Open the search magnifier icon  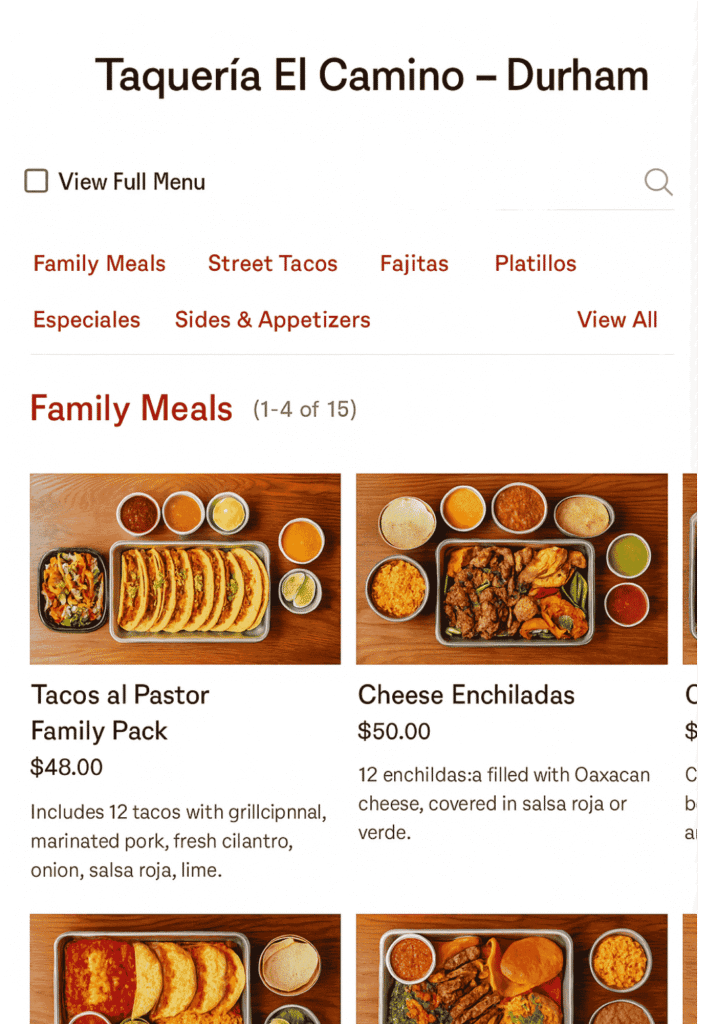658,182
